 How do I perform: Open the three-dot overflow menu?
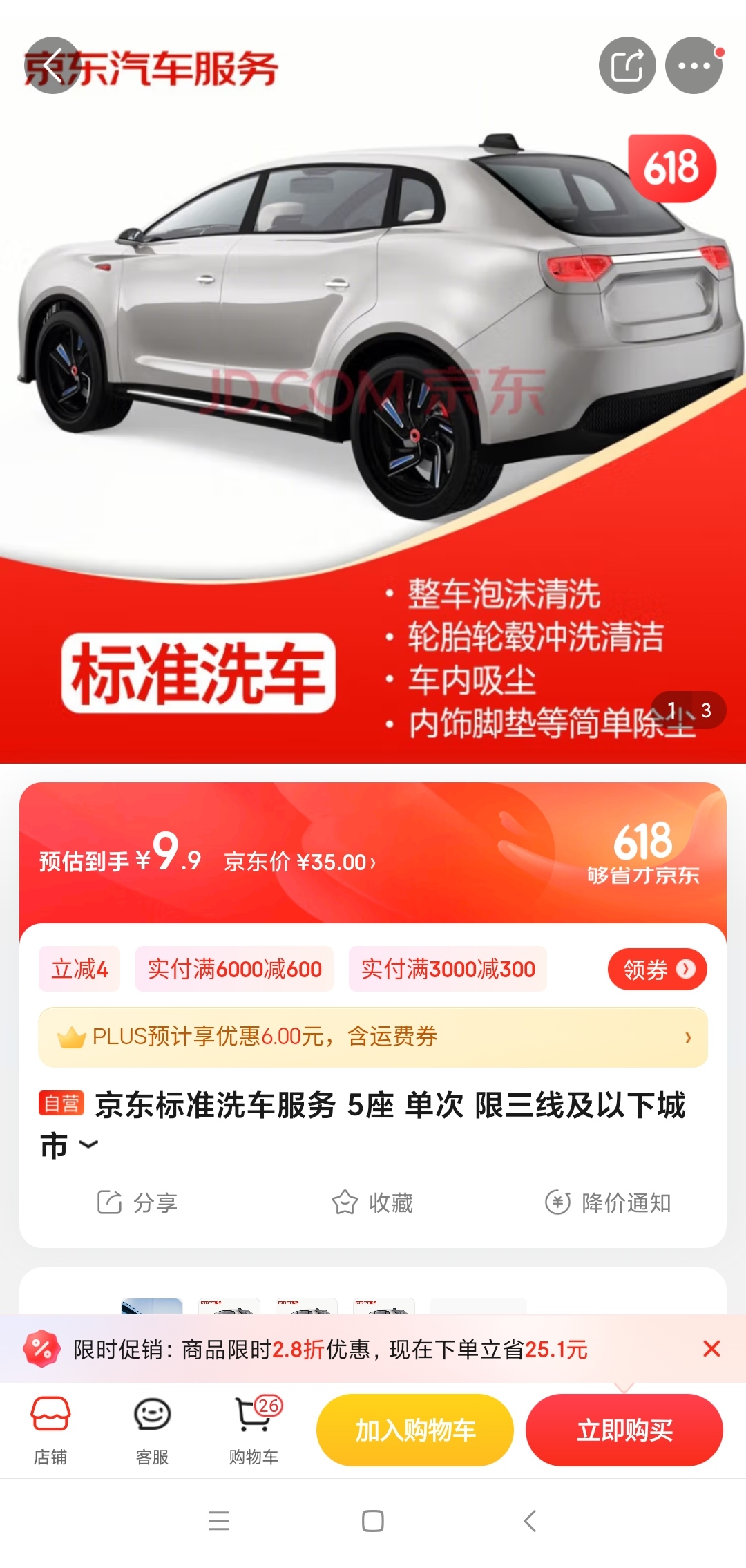click(x=694, y=66)
